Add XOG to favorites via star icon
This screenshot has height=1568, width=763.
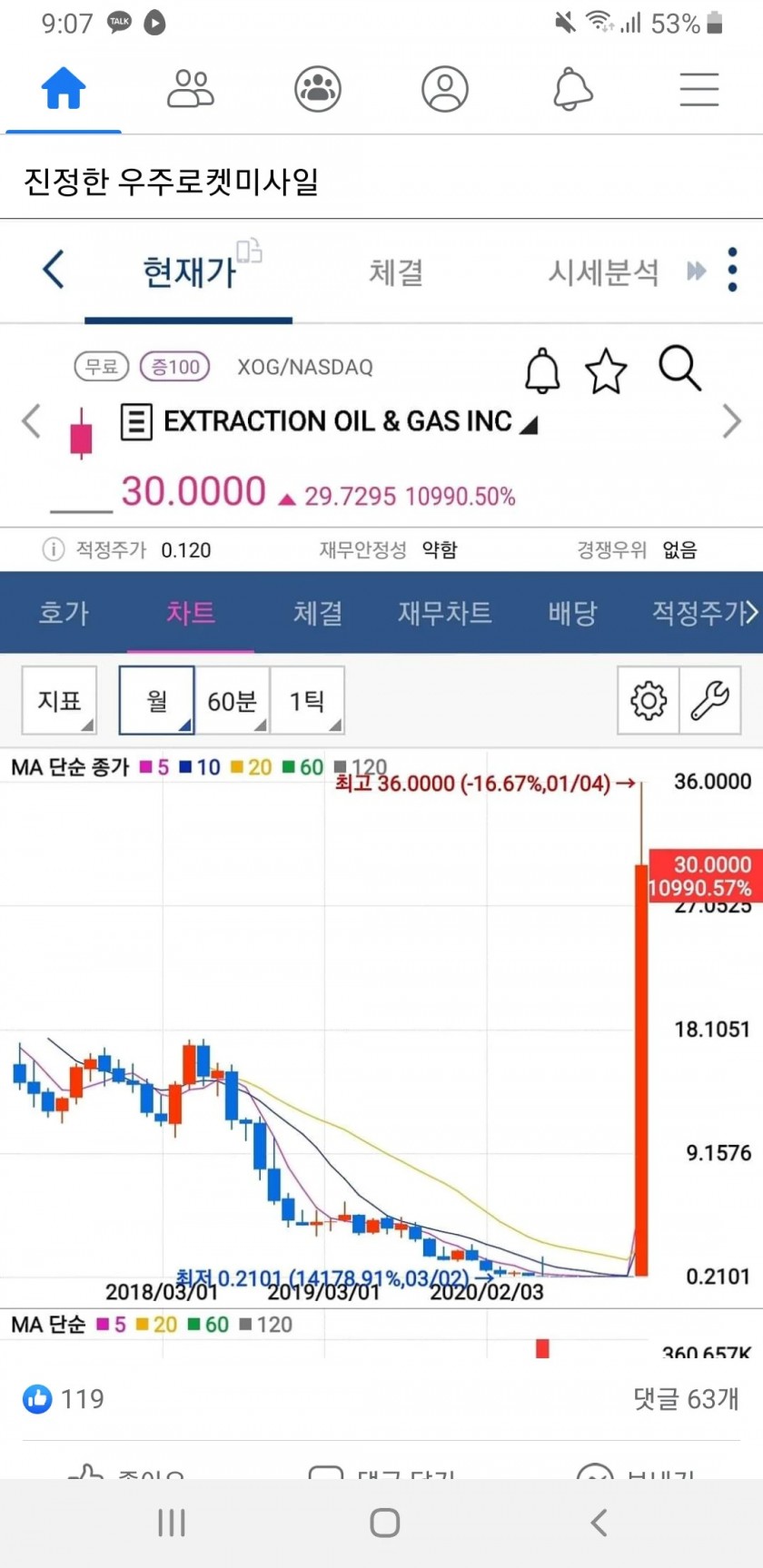606,370
